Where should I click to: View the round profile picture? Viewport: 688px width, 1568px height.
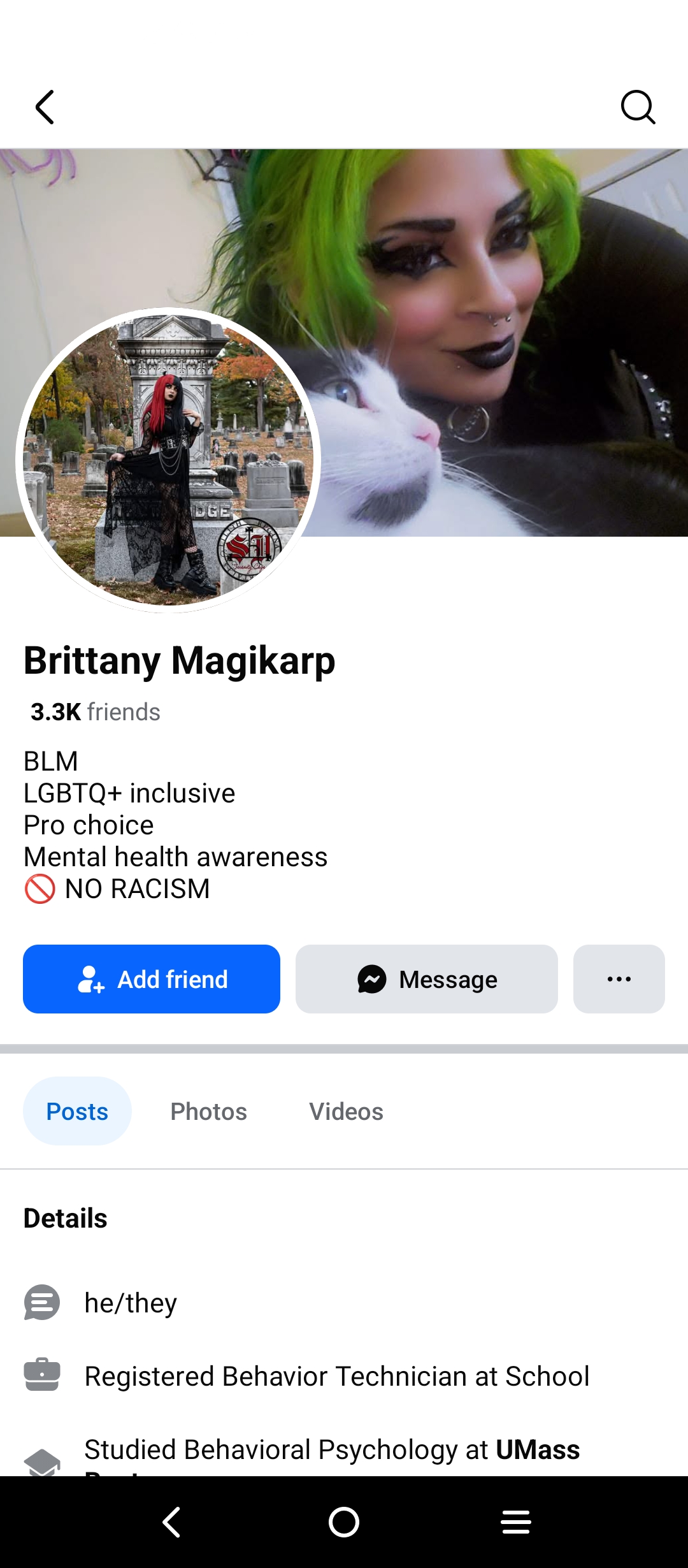tap(168, 460)
